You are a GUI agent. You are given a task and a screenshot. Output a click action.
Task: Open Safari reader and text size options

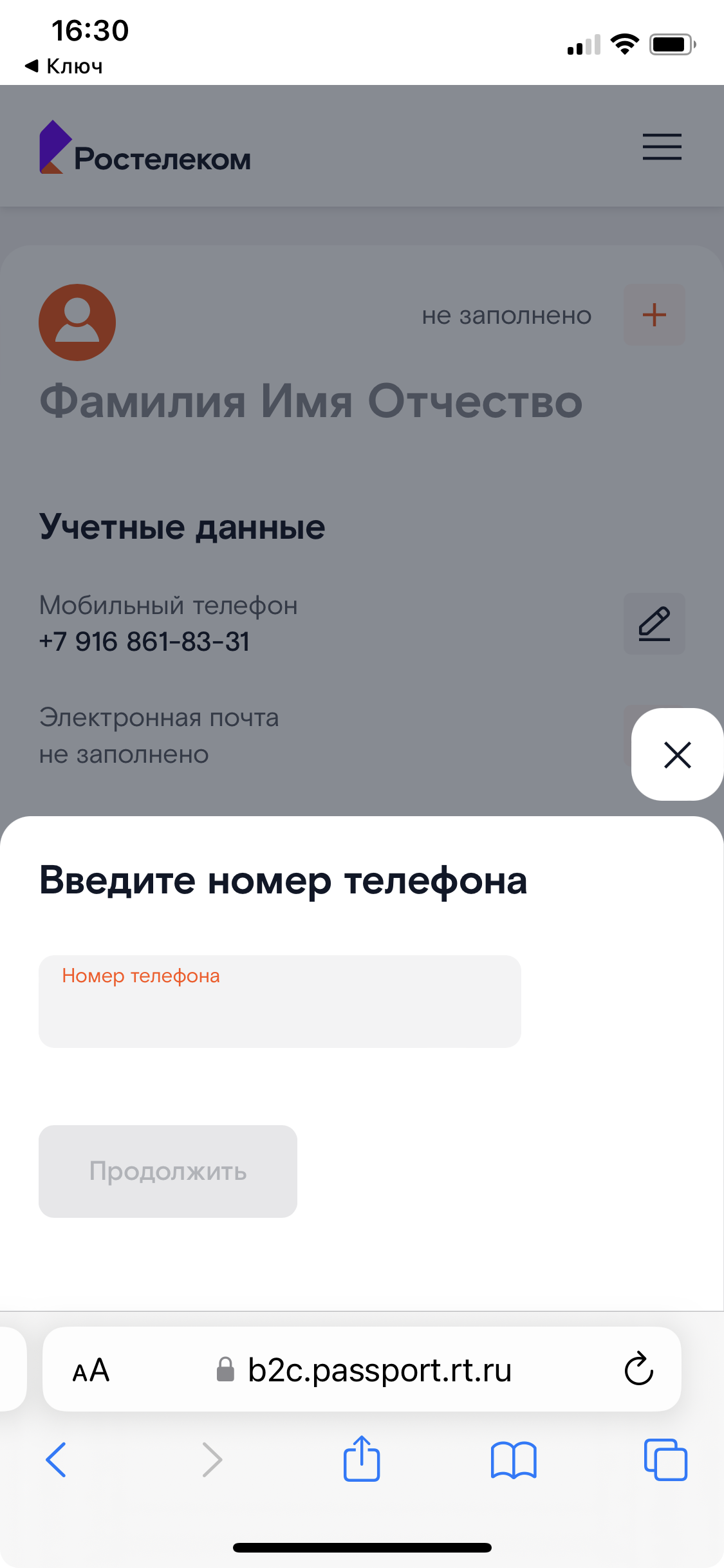point(91,1370)
